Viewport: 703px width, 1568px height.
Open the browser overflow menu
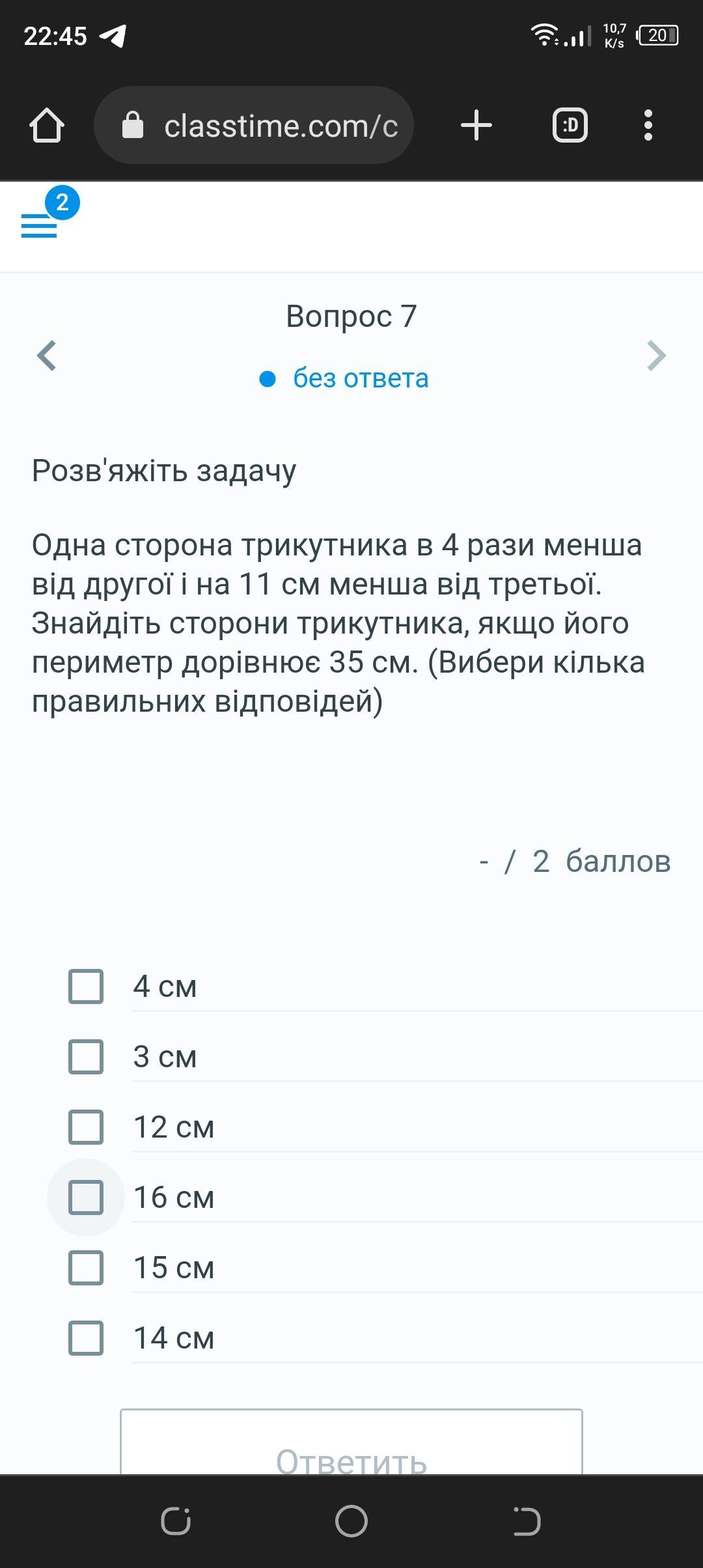pyautogui.click(x=648, y=125)
